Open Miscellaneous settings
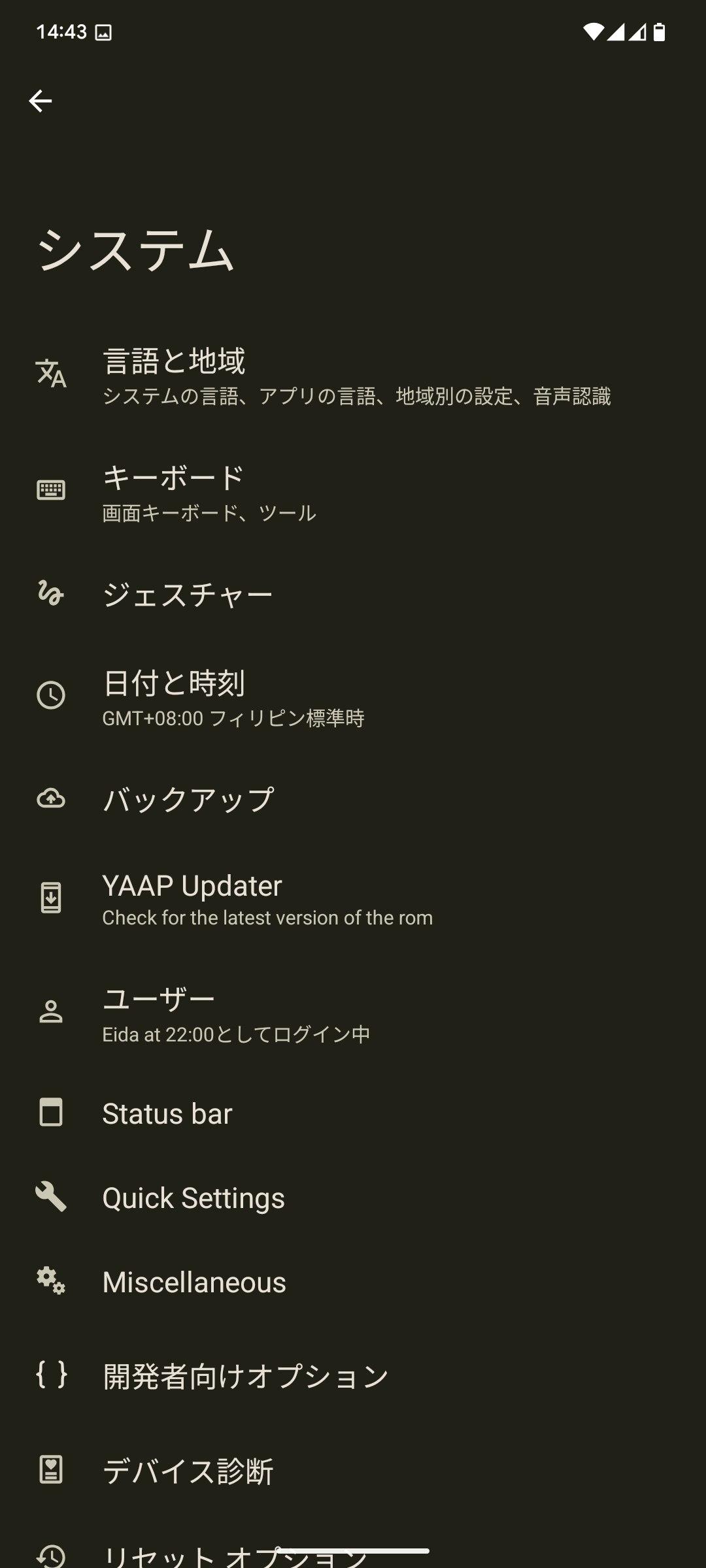This screenshot has height=1568, width=706. (x=353, y=1282)
